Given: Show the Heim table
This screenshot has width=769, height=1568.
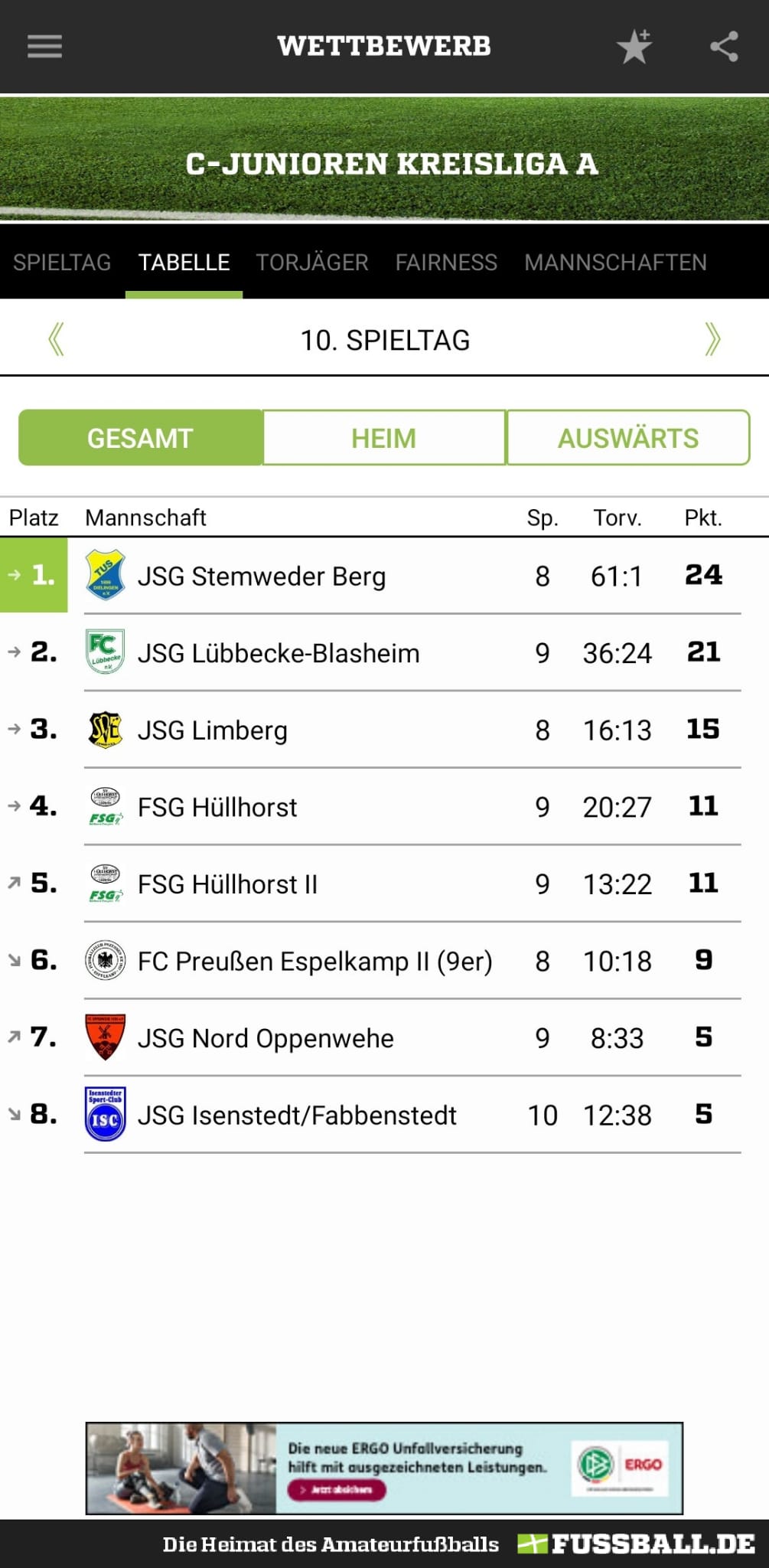Looking at the screenshot, I should point(384,438).
